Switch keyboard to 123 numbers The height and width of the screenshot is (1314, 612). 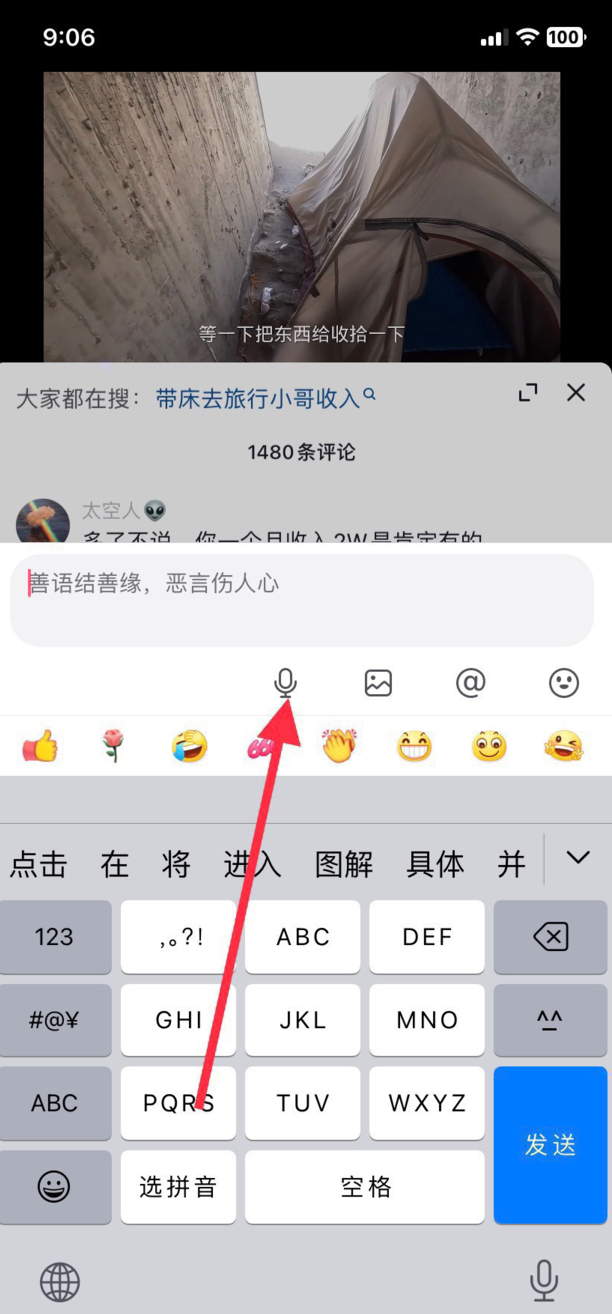[54, 937]
